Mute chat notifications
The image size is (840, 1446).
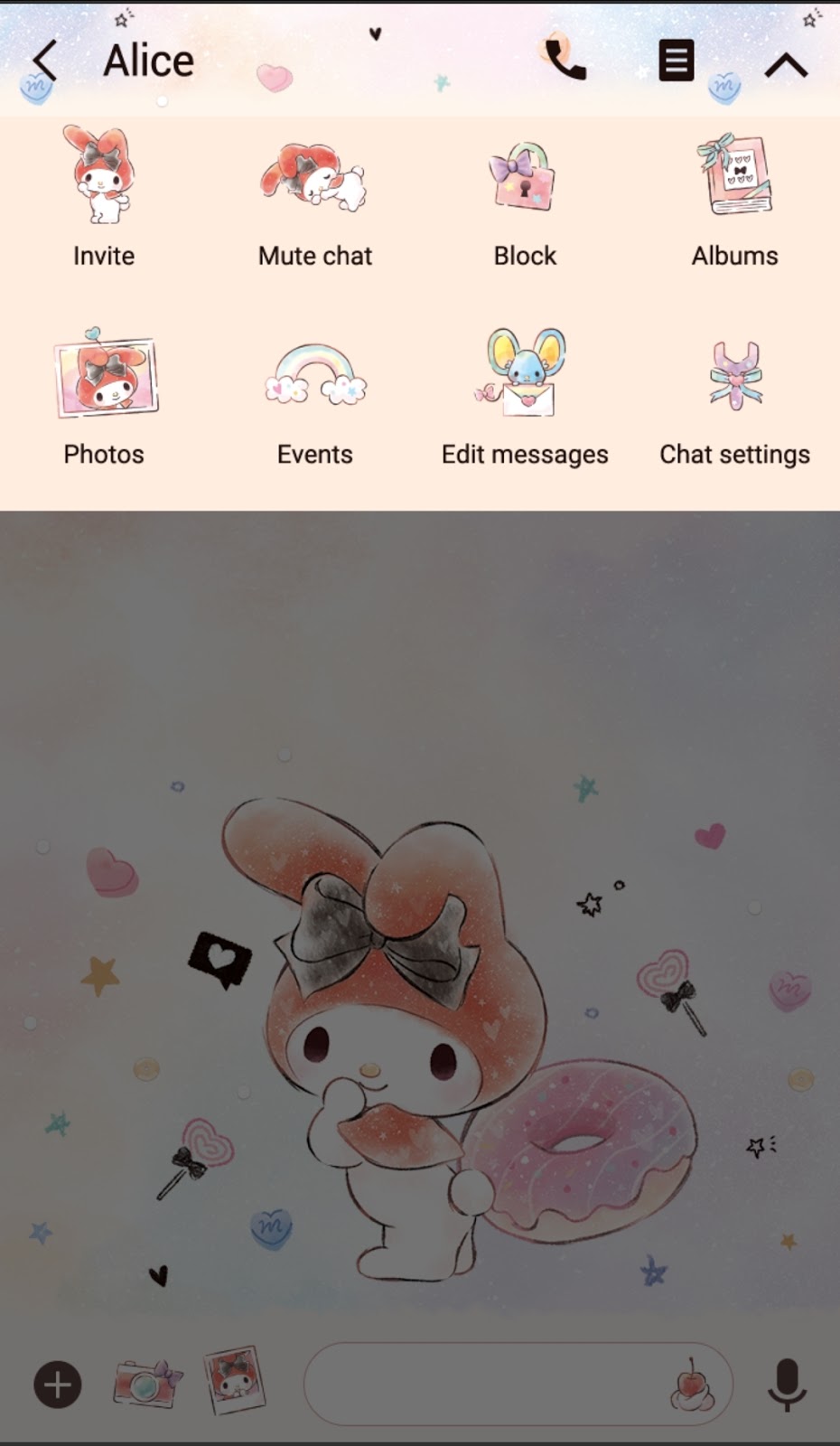[x=314, y=198]
